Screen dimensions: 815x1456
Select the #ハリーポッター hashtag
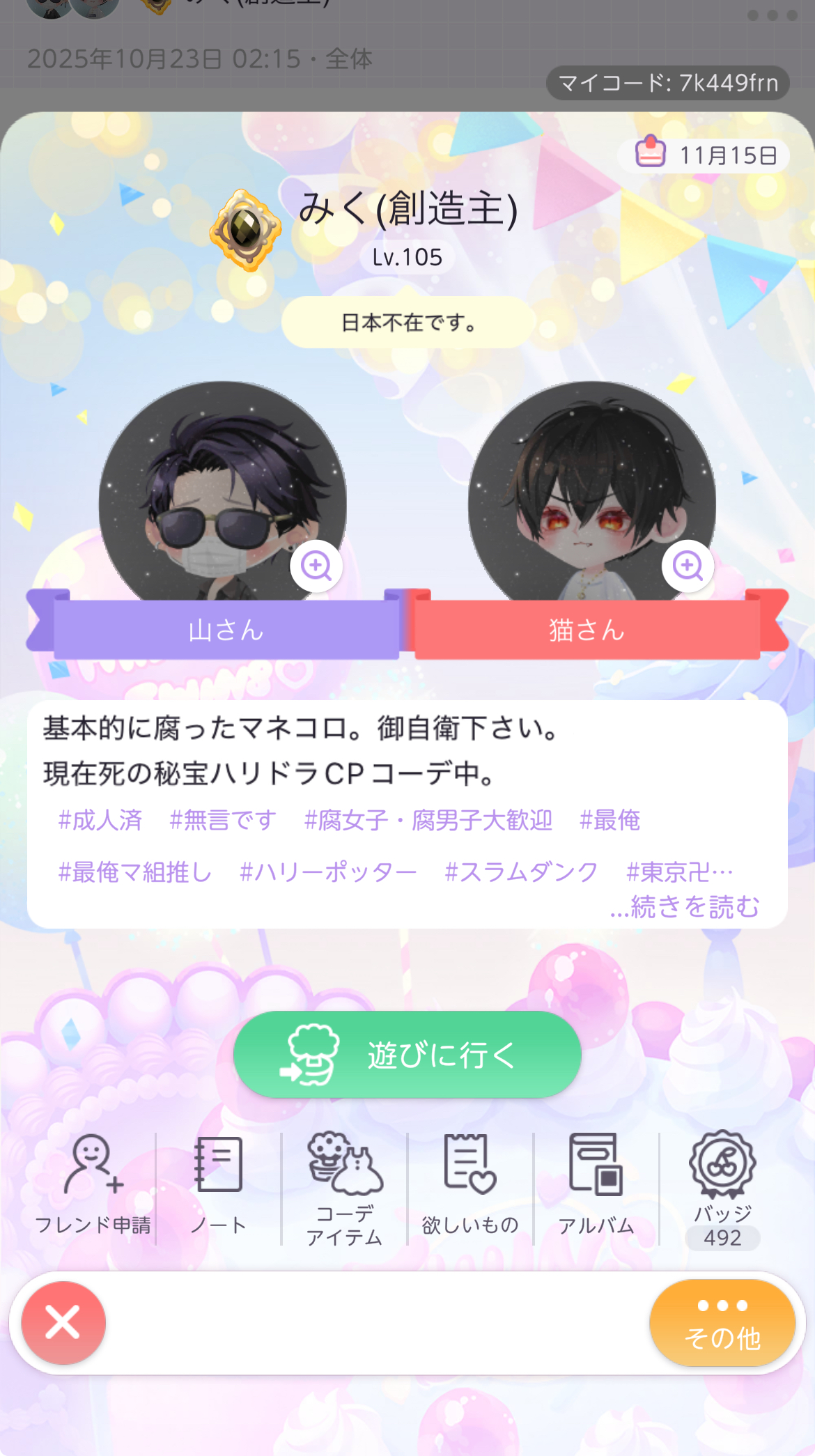tap(327, 872)
